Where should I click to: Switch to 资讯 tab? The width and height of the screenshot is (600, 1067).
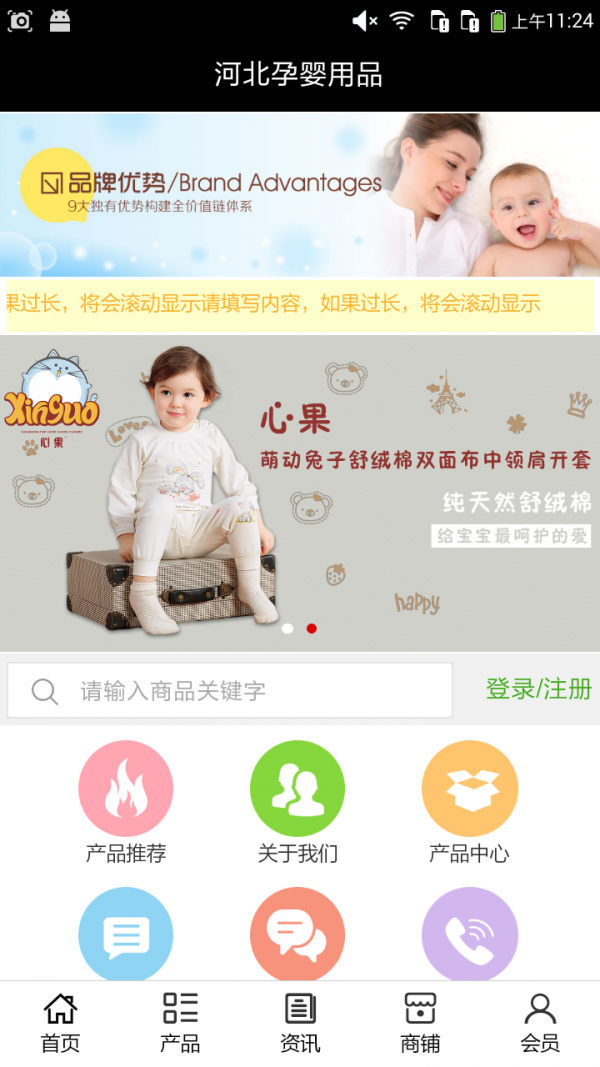tap(300, 1023)
